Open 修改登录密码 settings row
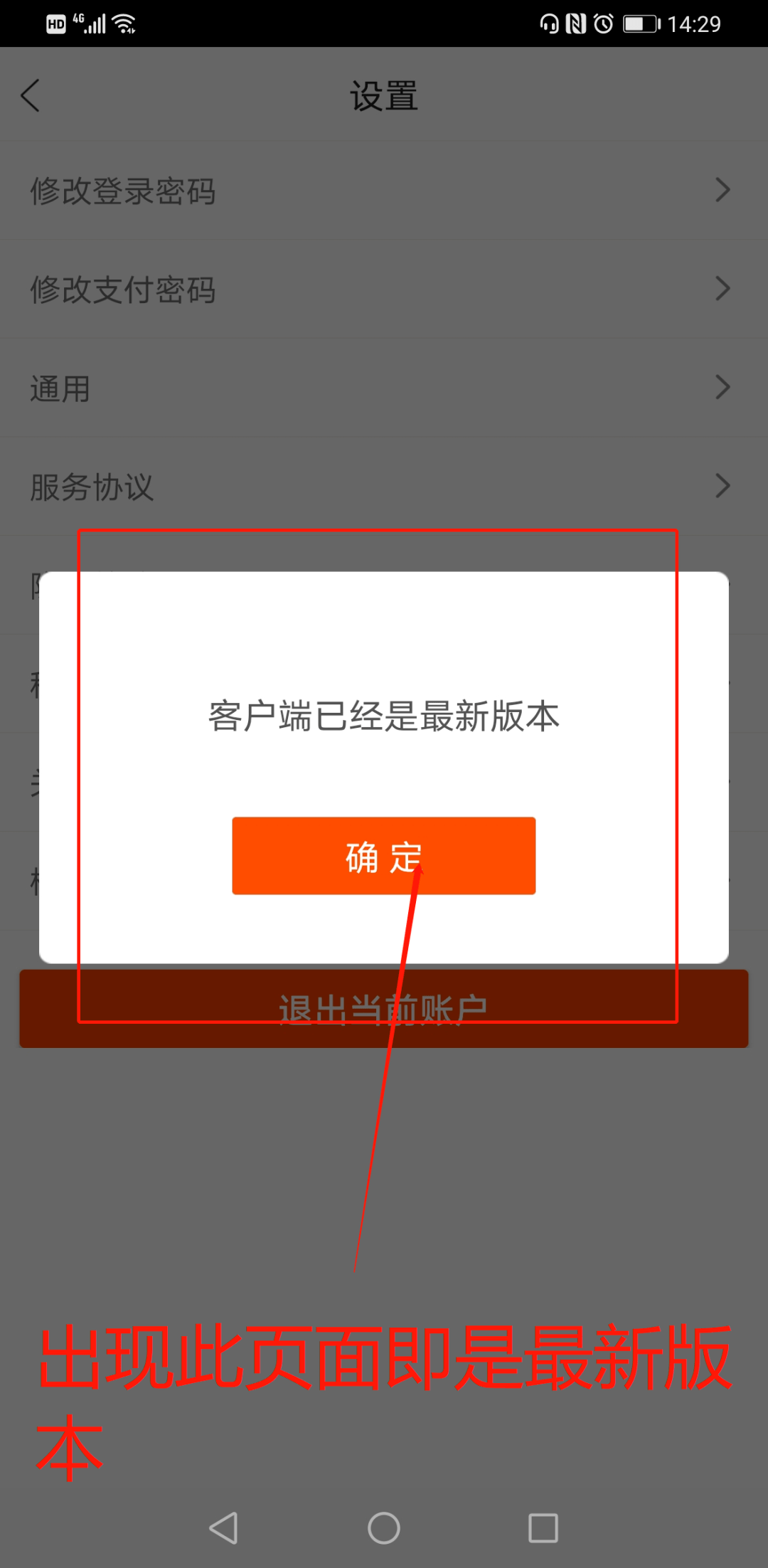 (383, 191)
